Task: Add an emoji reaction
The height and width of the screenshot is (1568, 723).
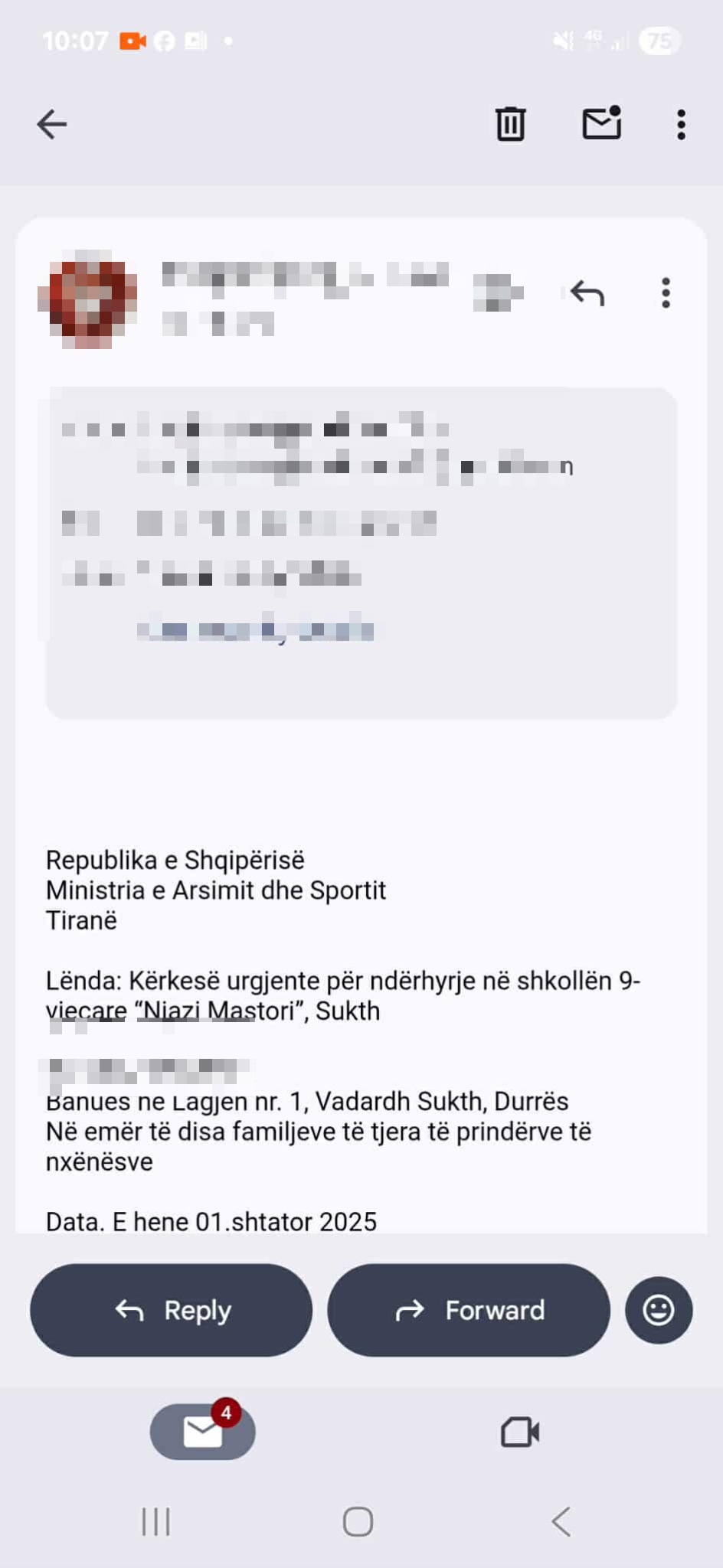Action: pyautogui.click(x=659, y=1310)
